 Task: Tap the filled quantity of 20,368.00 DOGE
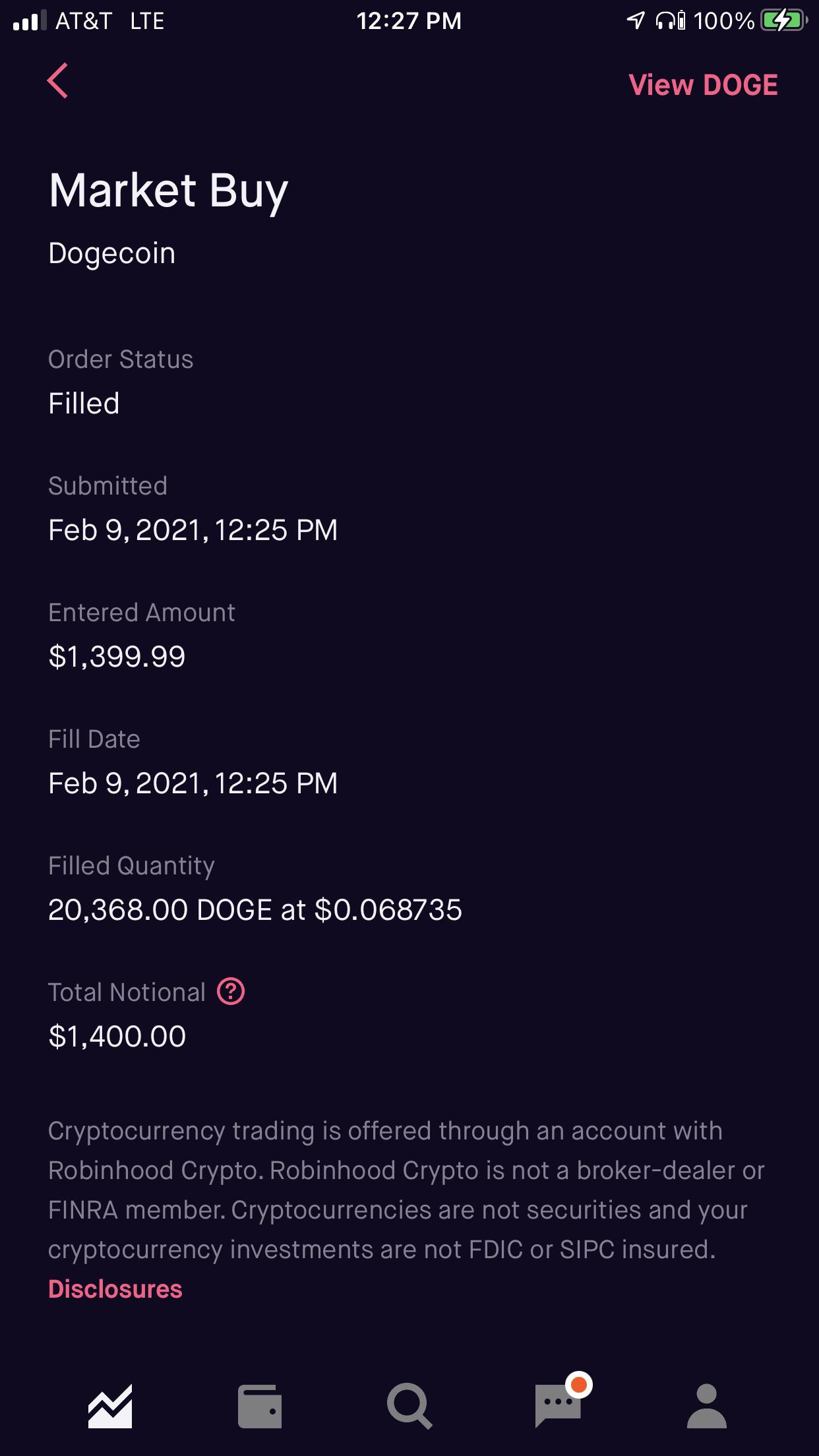click(256, 909)
